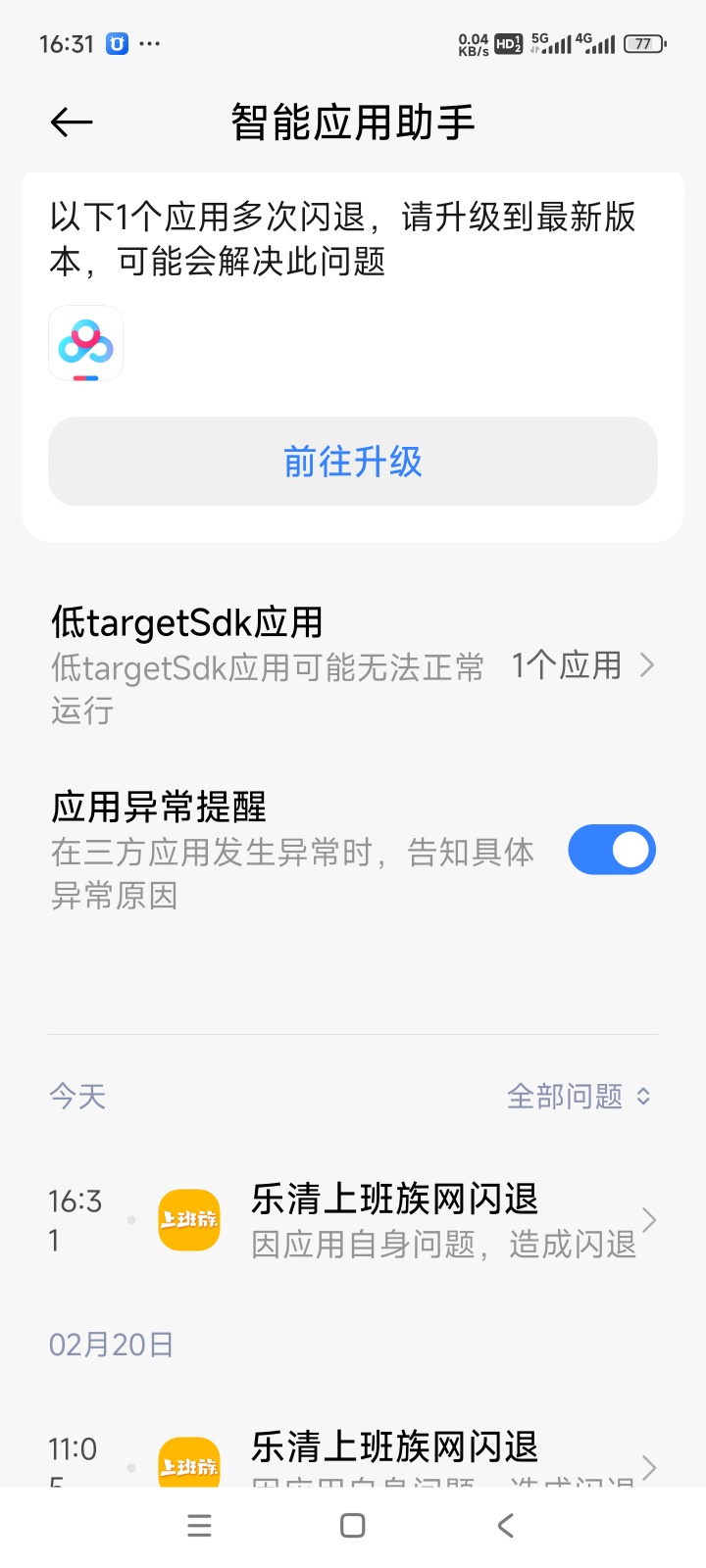The image size is (706, 1568).
Task: Open the 全部问题 filter dropdown
Action: click(579, 1096)
